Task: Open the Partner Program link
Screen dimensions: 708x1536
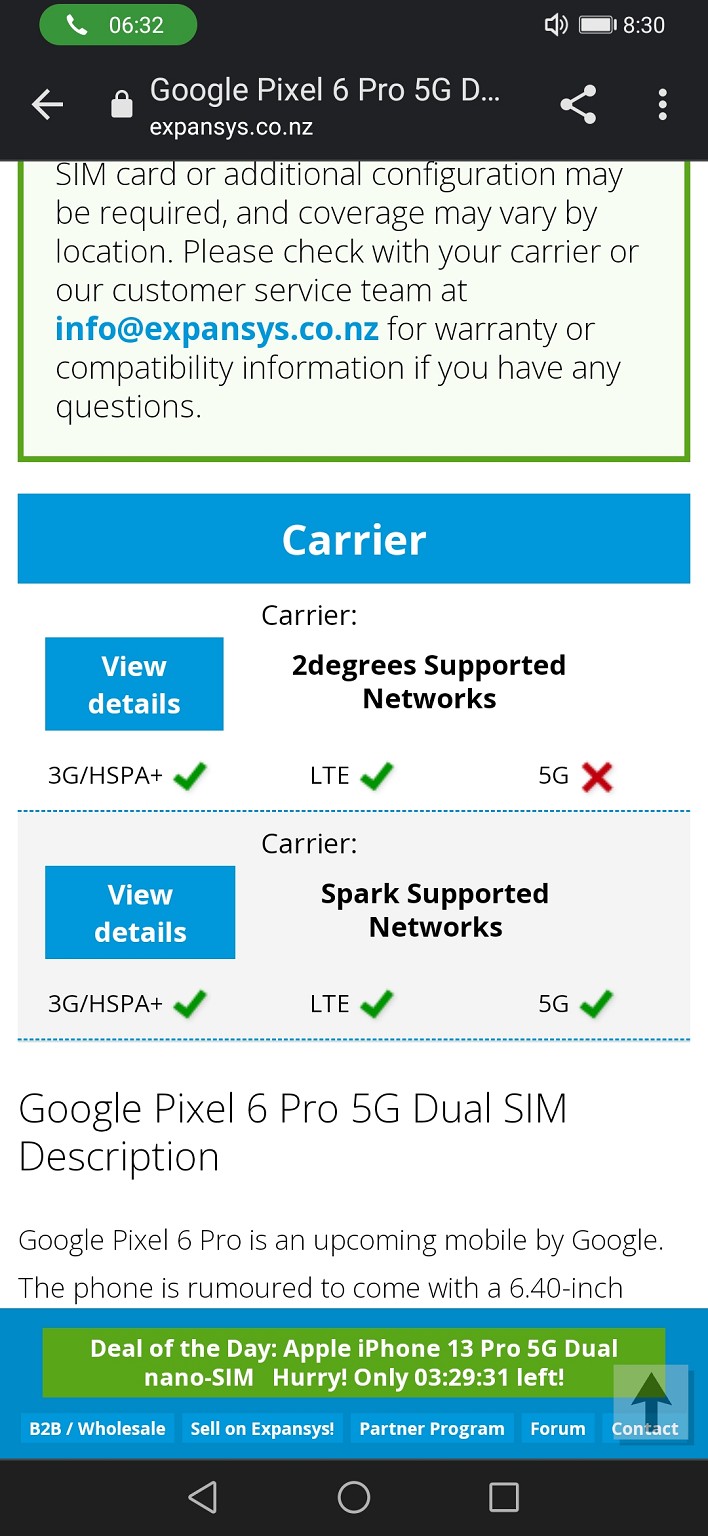Action: 432,1428
